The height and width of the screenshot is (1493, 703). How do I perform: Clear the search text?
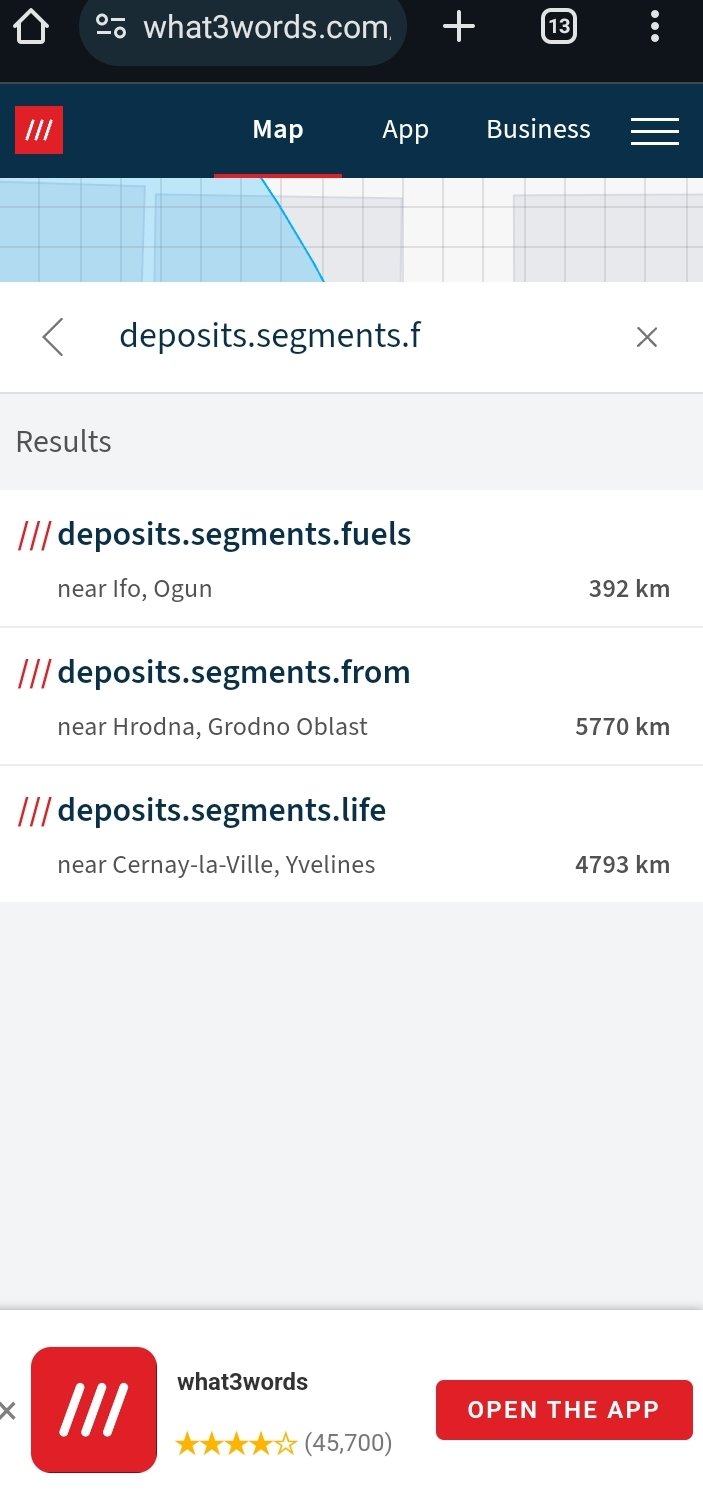tap(647, 337)
